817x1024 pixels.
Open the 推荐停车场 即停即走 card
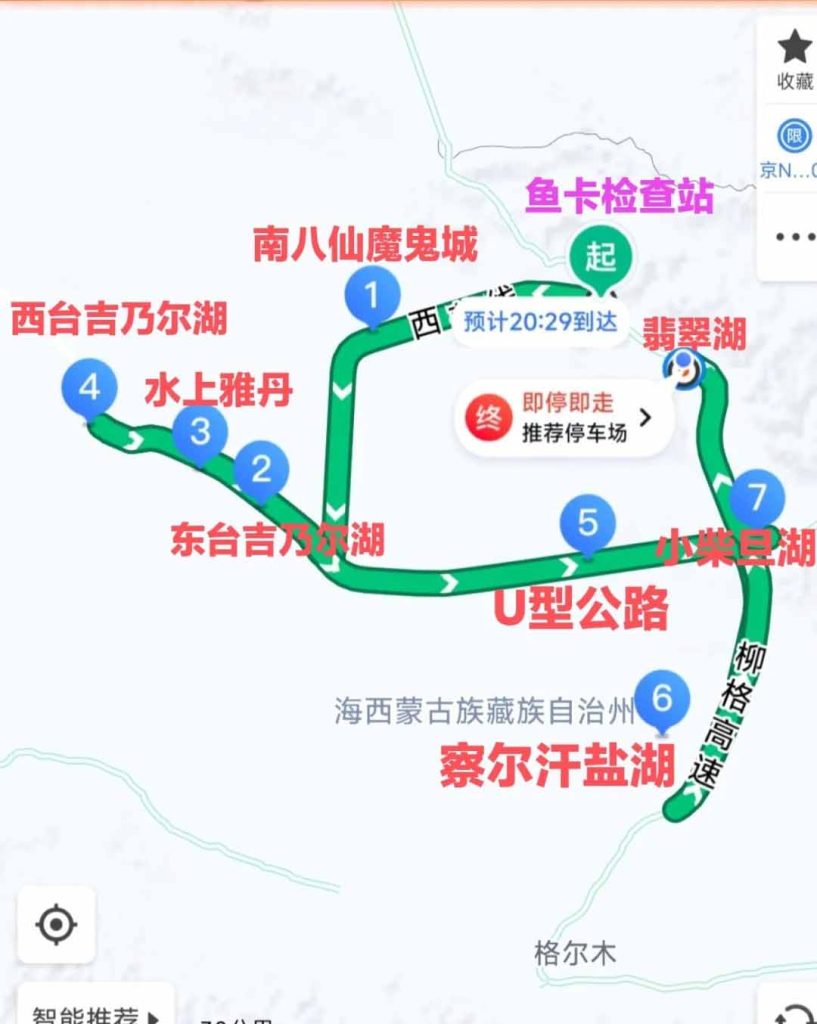coord(565,418)
